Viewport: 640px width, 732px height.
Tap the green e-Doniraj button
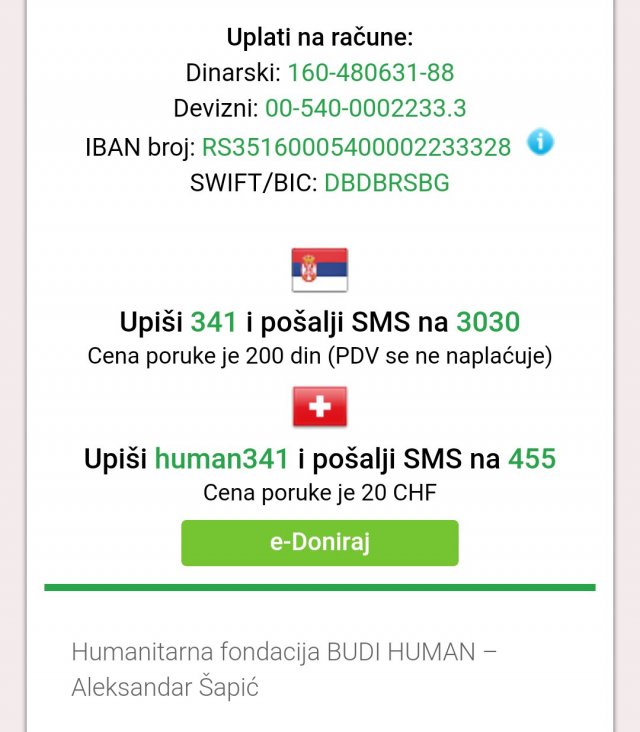click(x=319, y=543)
